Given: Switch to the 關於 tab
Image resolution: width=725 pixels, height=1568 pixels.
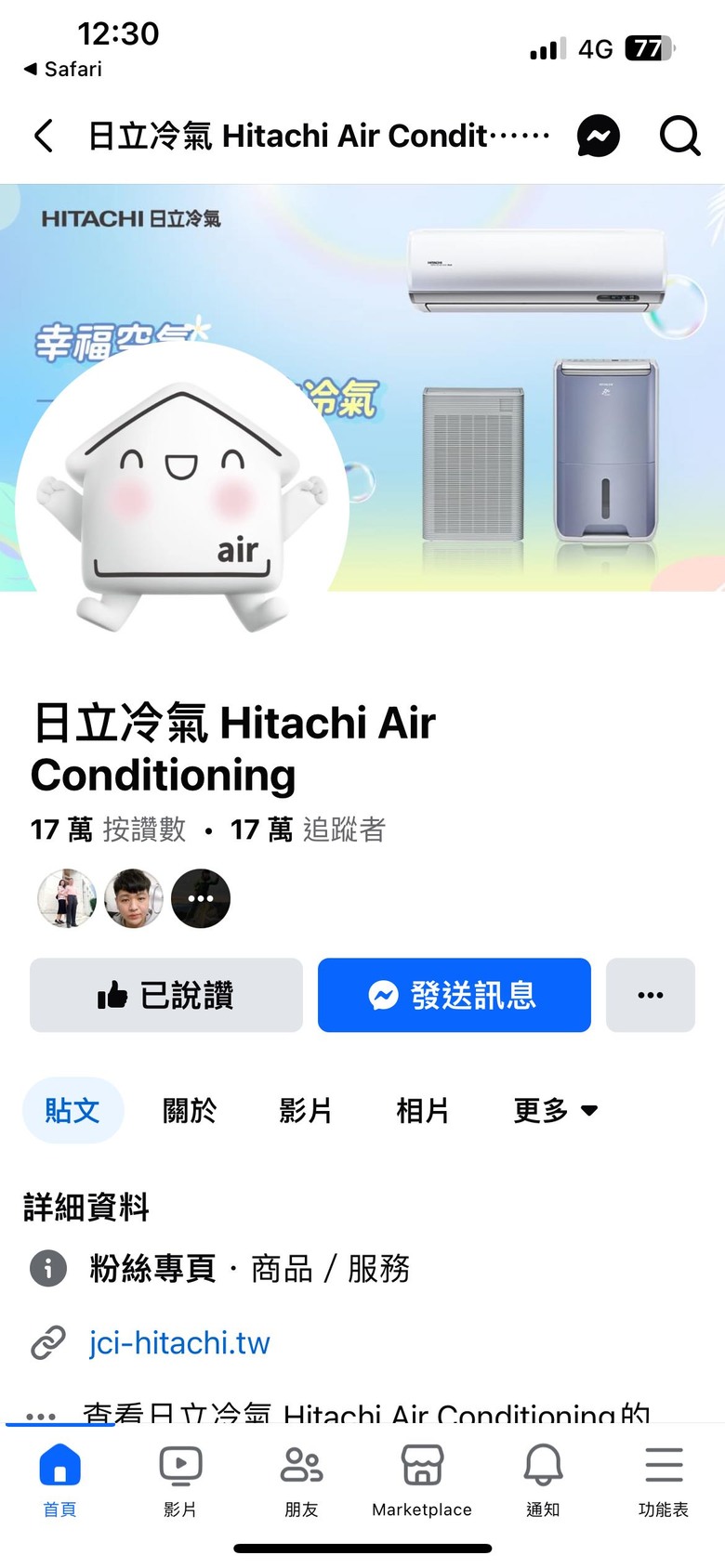Looking at the screenshot, I should (x=190, y=1110).
